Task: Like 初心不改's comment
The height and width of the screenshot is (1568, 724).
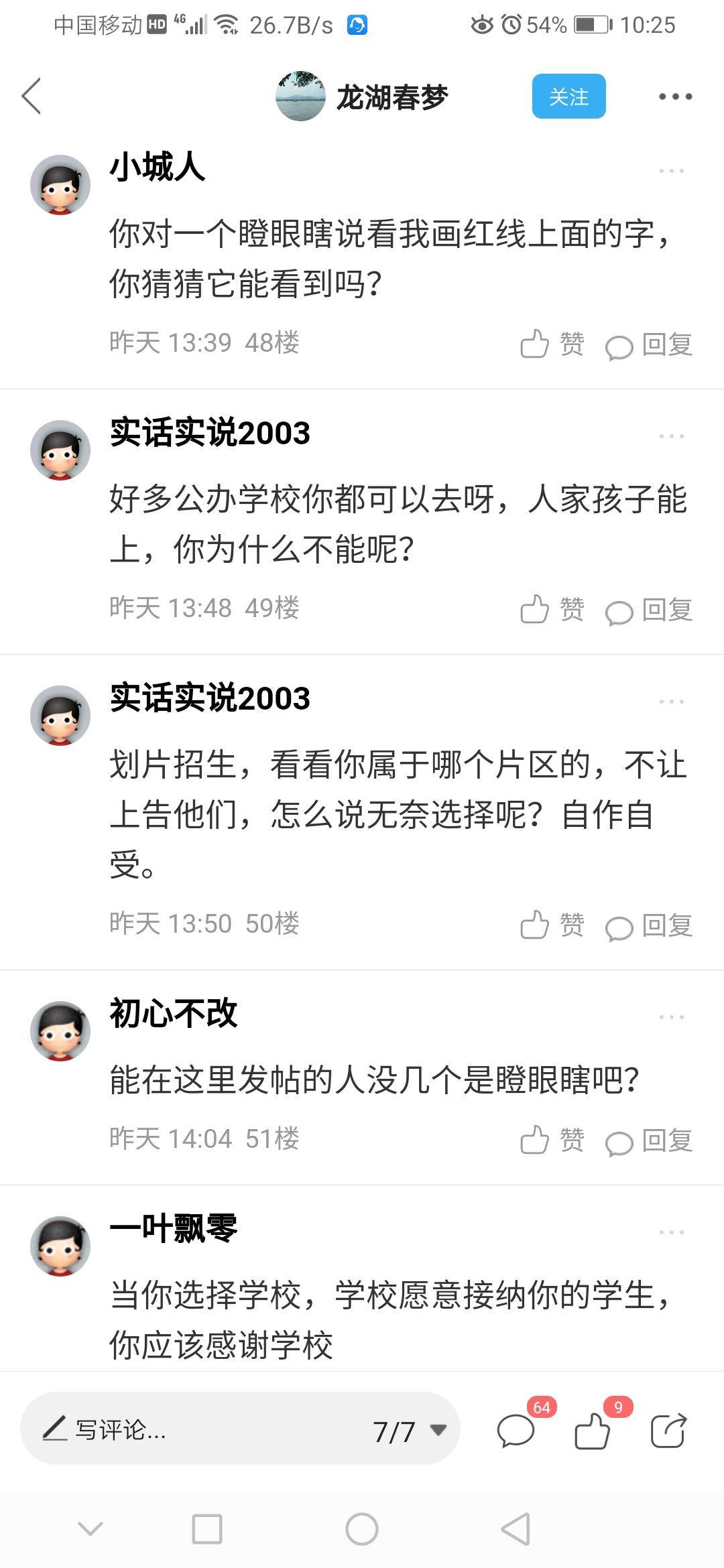Action: point(552,1140)
